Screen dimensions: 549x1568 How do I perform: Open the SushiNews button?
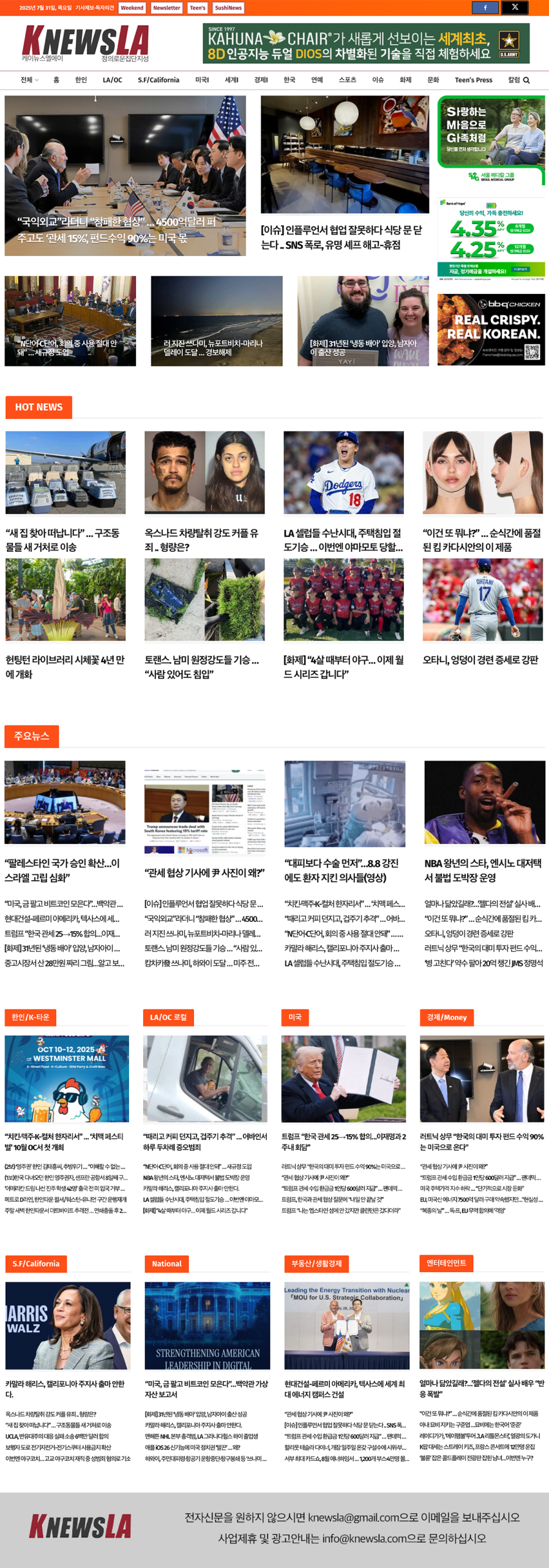coord(228,8)
